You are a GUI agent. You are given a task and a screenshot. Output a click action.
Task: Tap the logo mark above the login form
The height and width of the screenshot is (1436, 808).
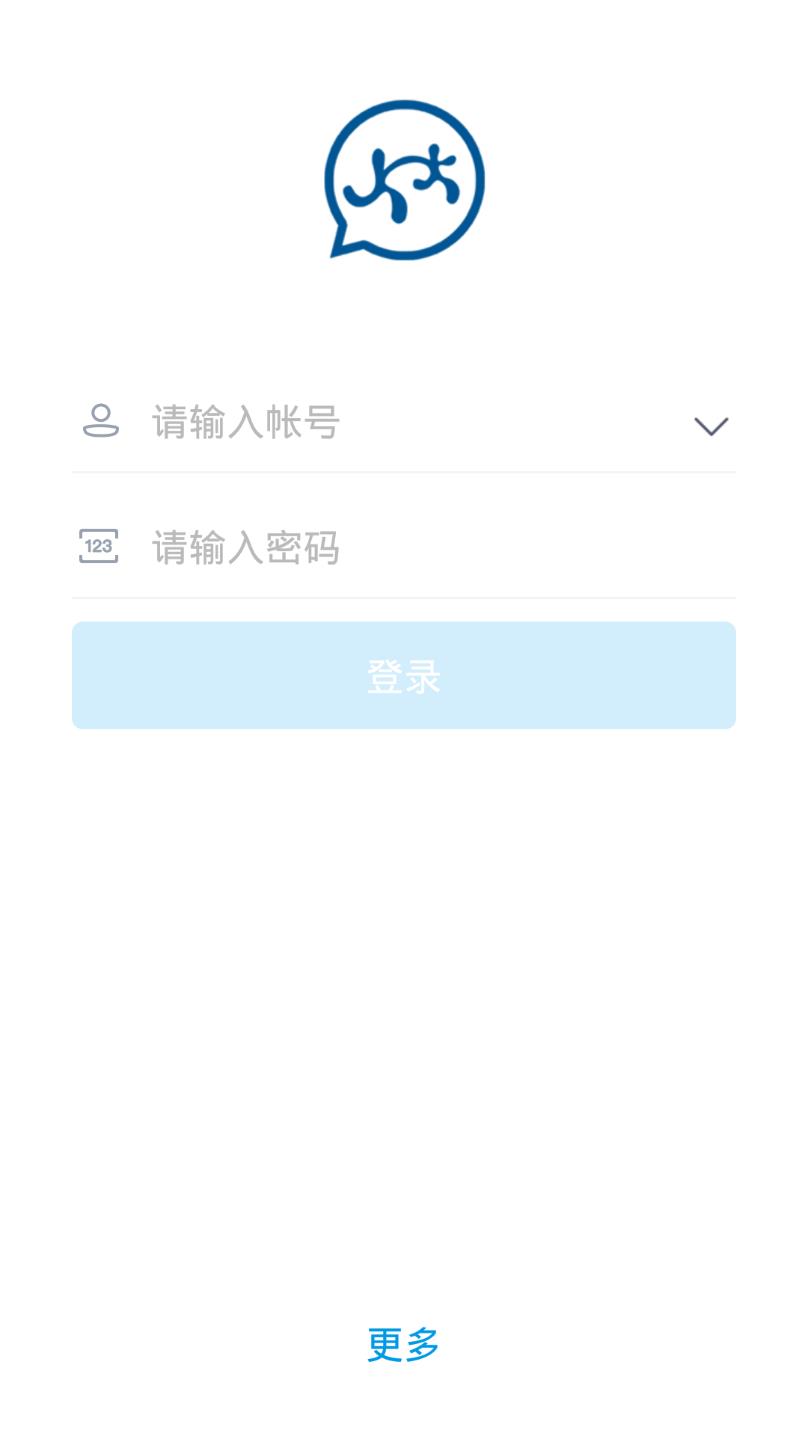[403, 178]
